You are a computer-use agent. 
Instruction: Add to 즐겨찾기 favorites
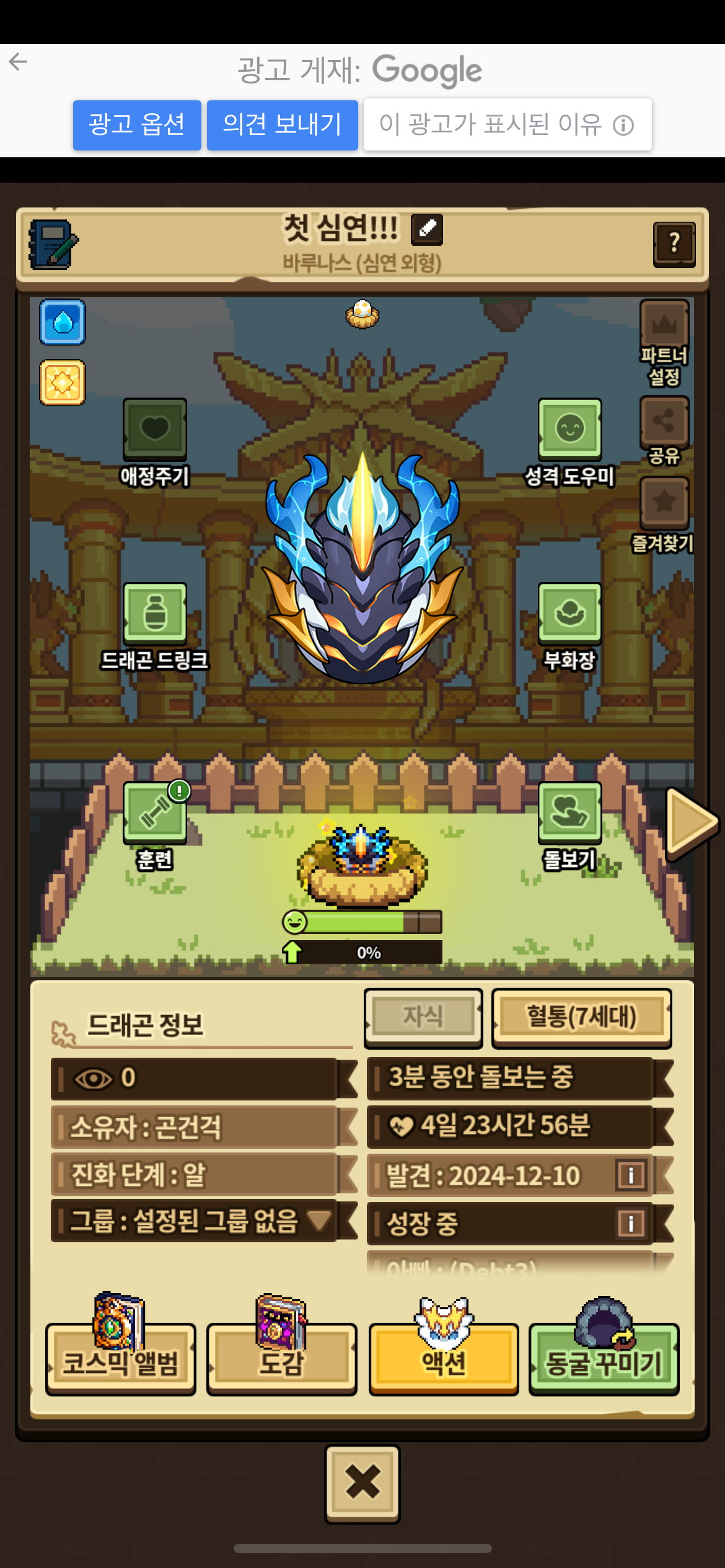[x=664, y=515]
